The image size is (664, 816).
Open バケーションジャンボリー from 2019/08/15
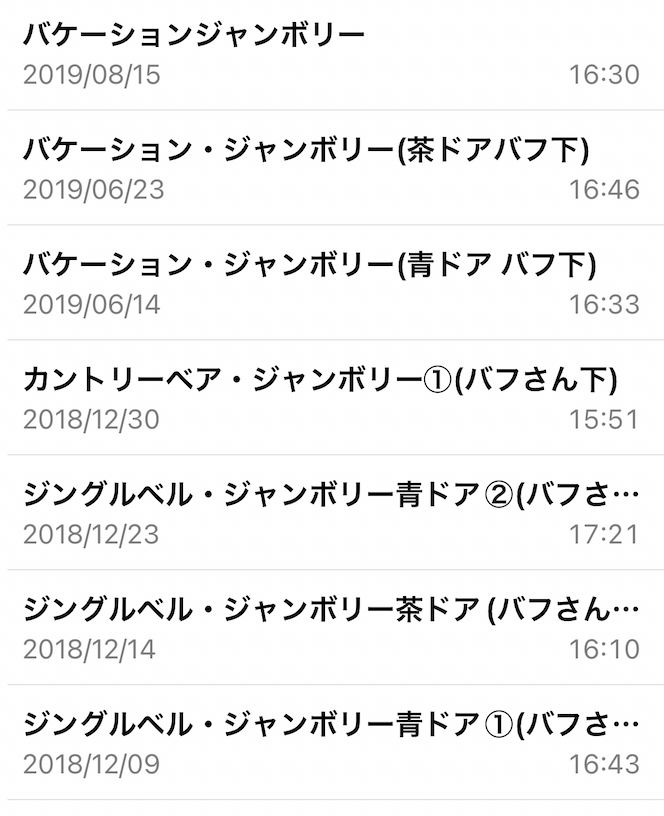click(x=332, y=54)
